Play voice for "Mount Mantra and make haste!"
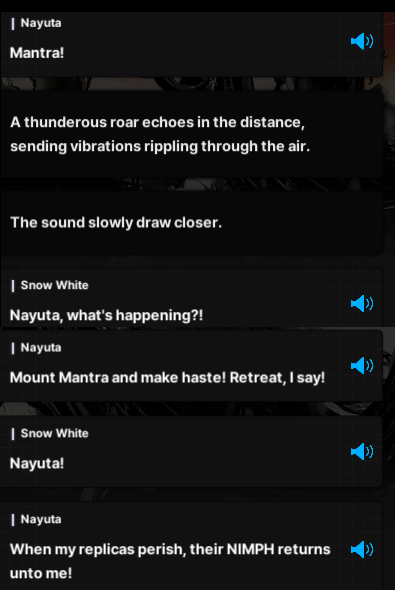Image resolution: width=395 pixels, height=590 pixels. pyautogui.click(x=362, y=365)
